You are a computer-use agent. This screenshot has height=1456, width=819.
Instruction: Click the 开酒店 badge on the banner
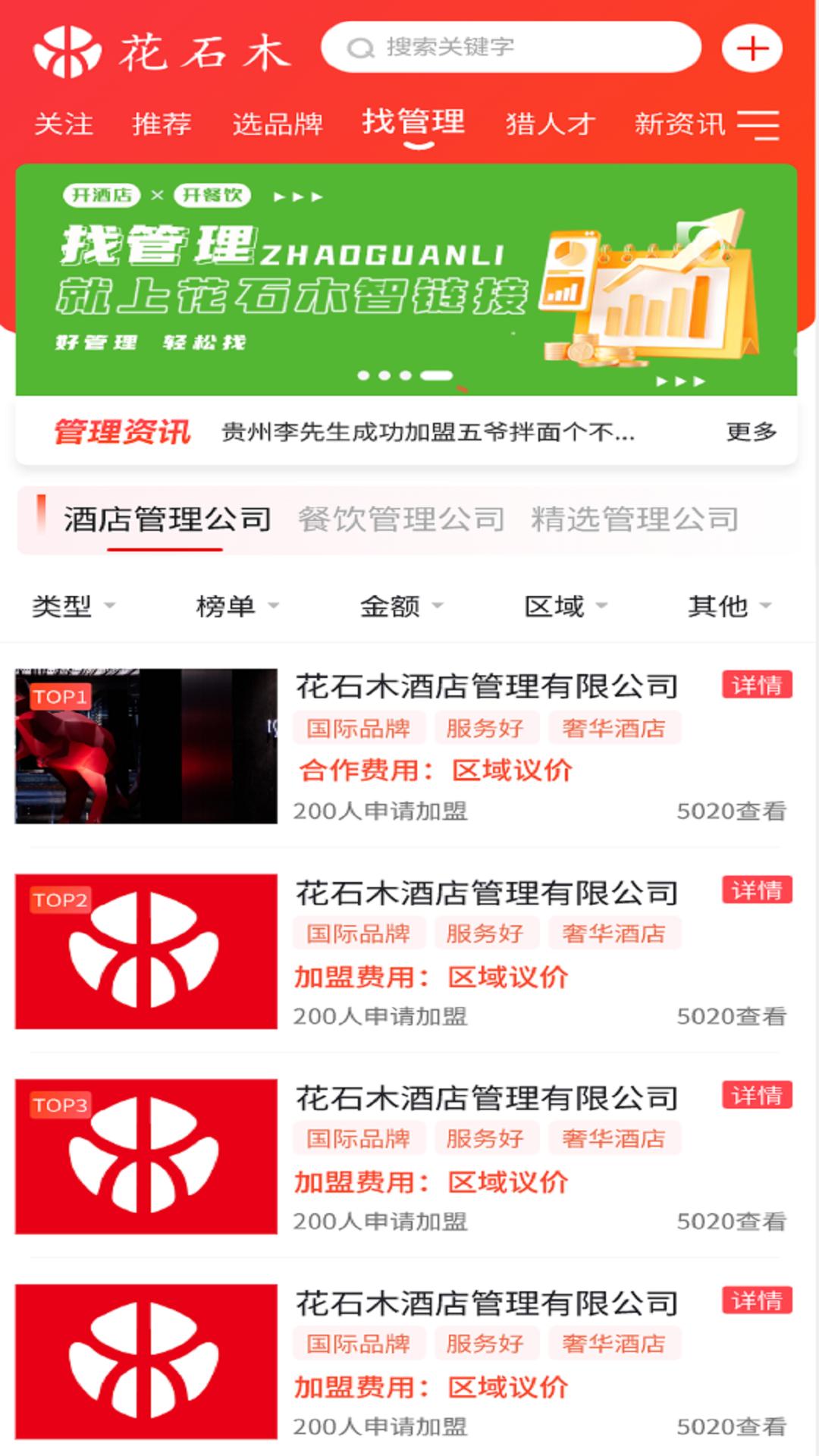pos(105,195)
